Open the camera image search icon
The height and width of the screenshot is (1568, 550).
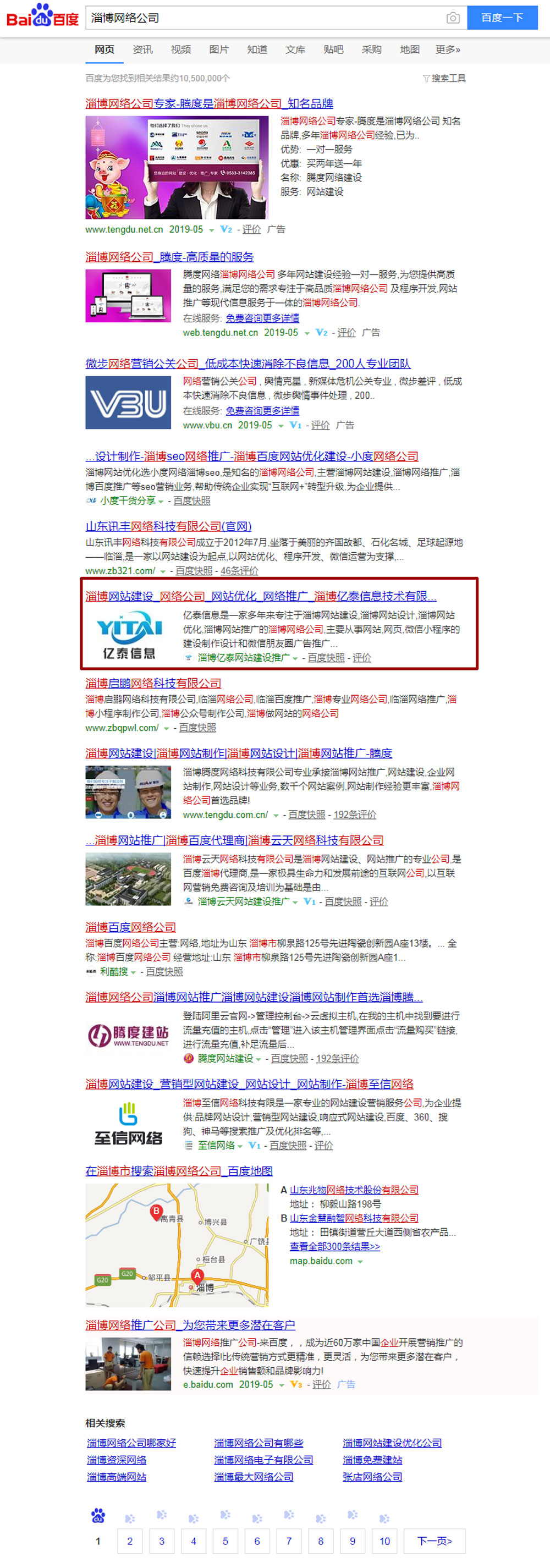click(x=453, y=18)
